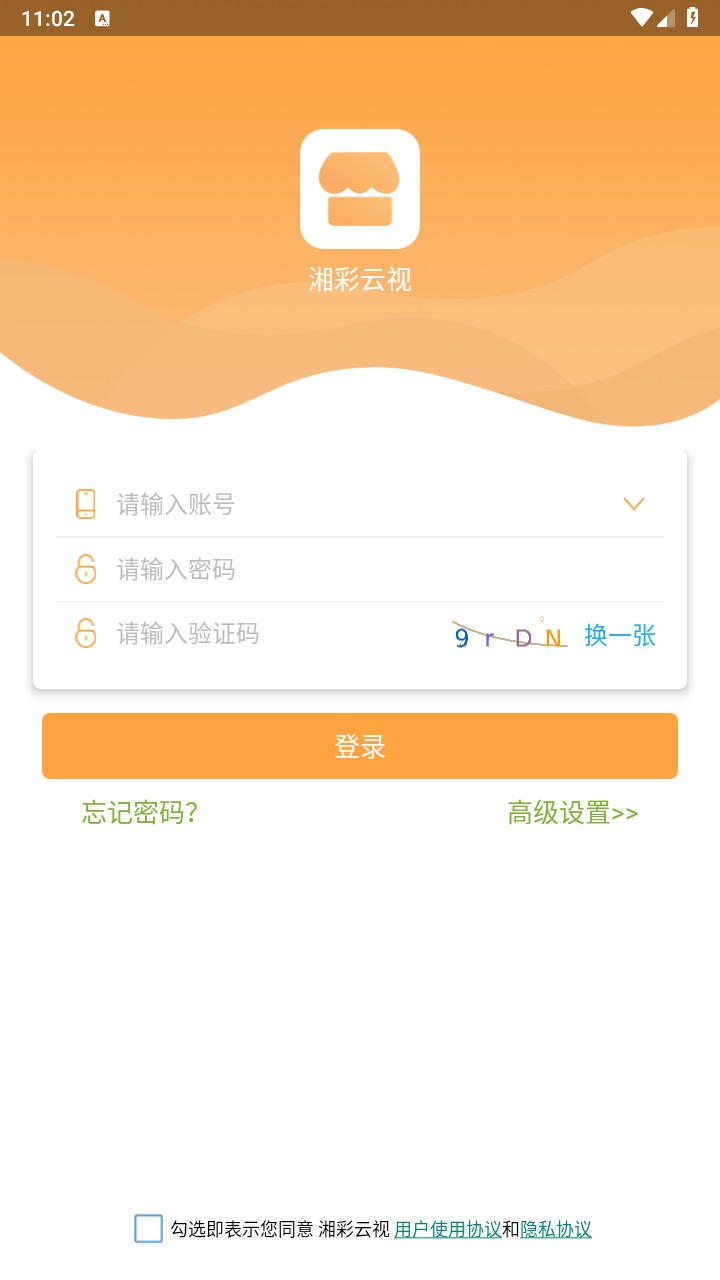Open the 用户使用协议 user agreement link

(447, 1230)
